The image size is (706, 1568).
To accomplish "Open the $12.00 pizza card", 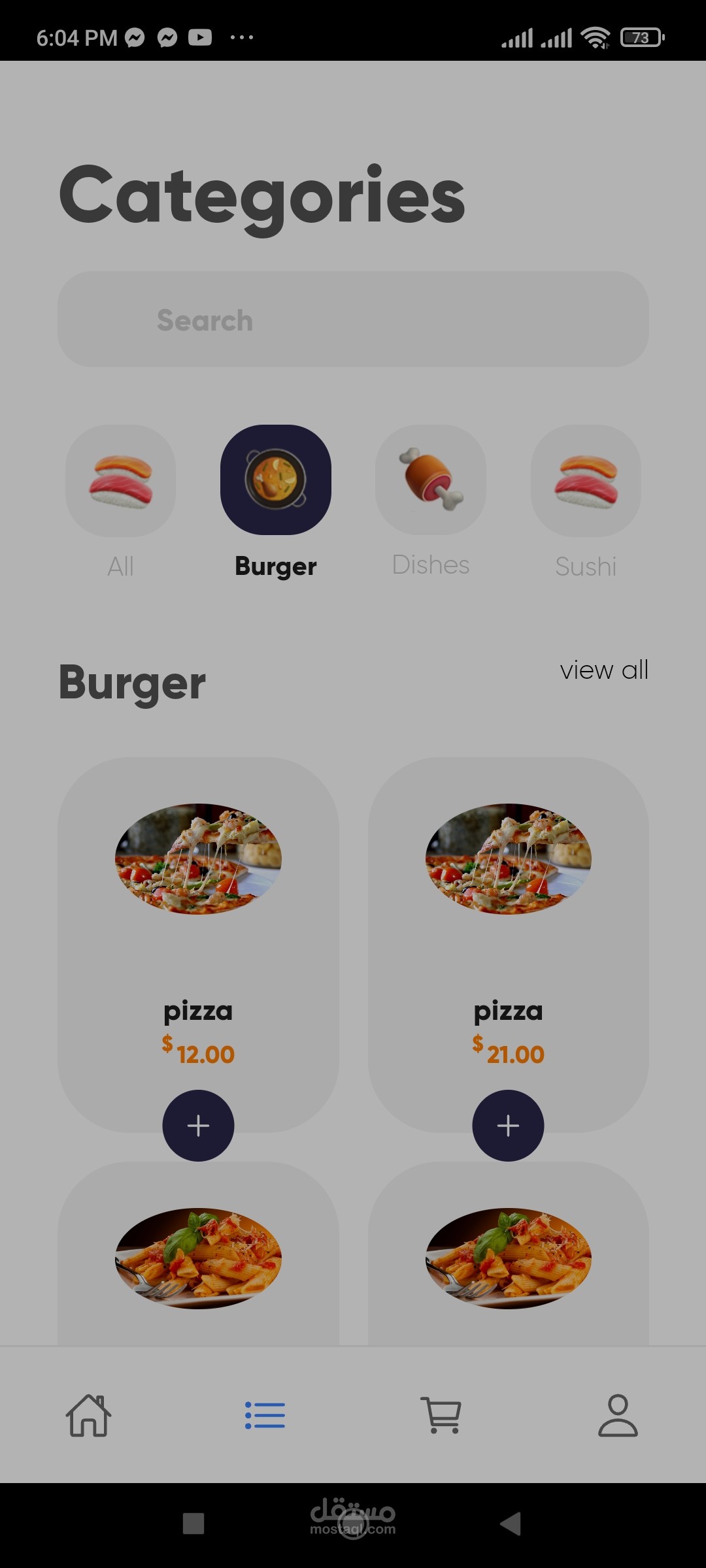I will tap(198, 915).
